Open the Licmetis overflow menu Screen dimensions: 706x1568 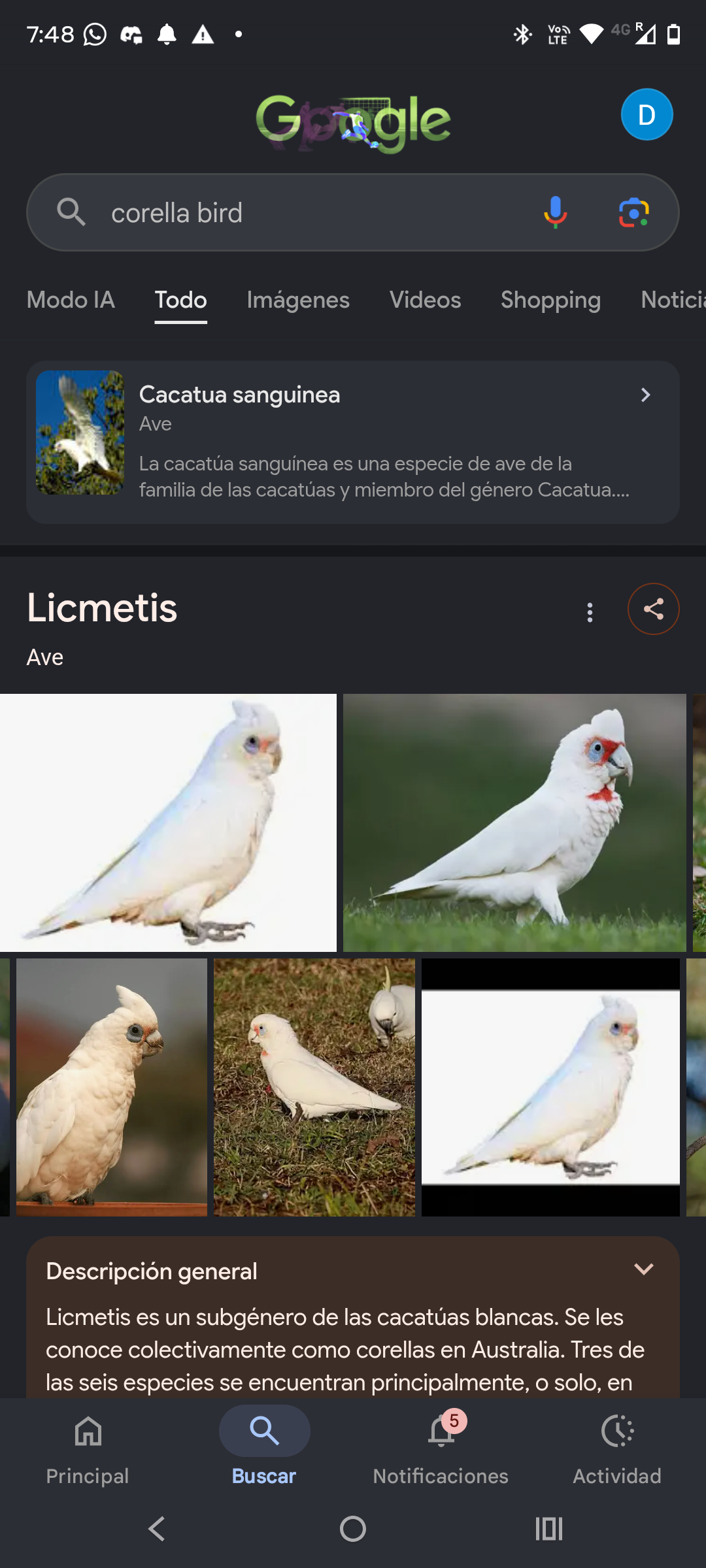coord(590,612)
